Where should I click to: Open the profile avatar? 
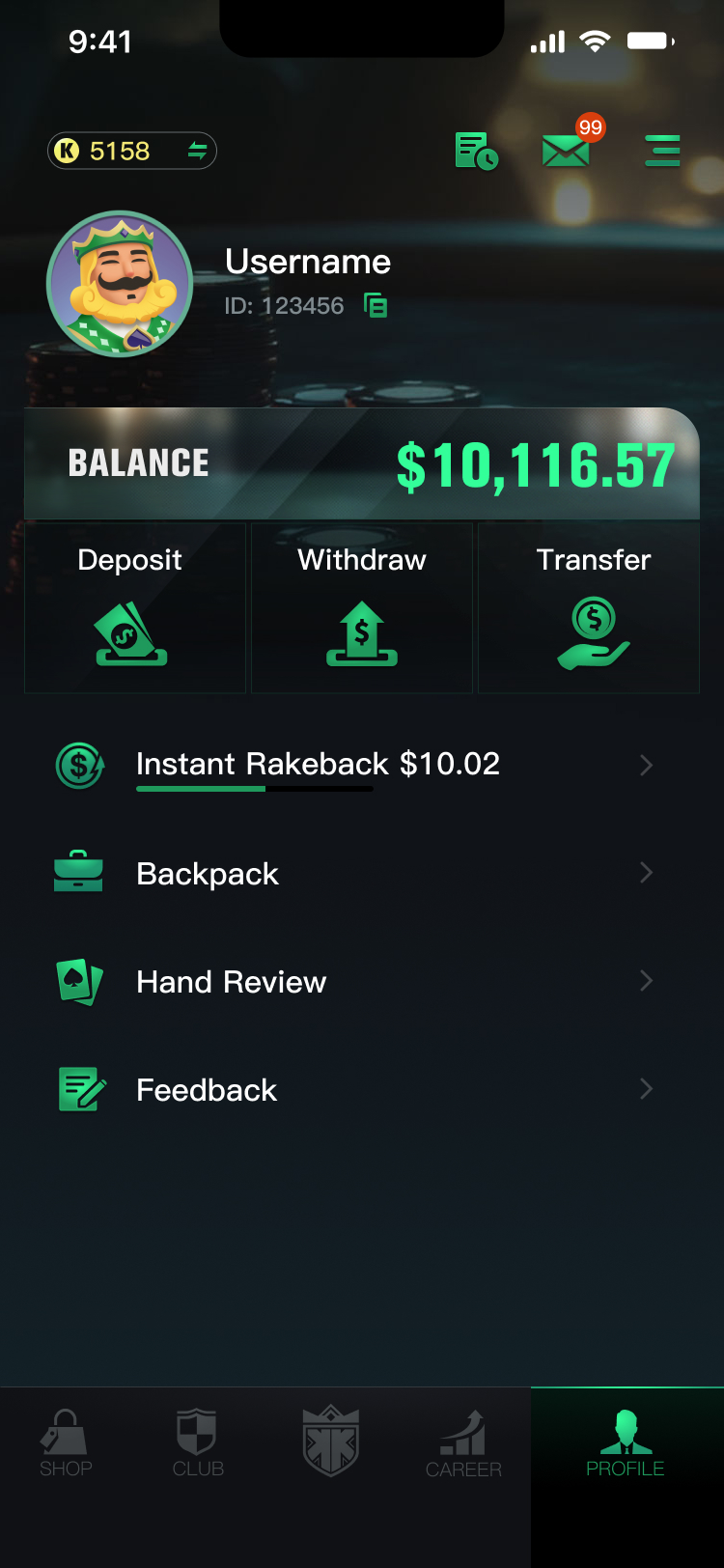coord(120,284)
